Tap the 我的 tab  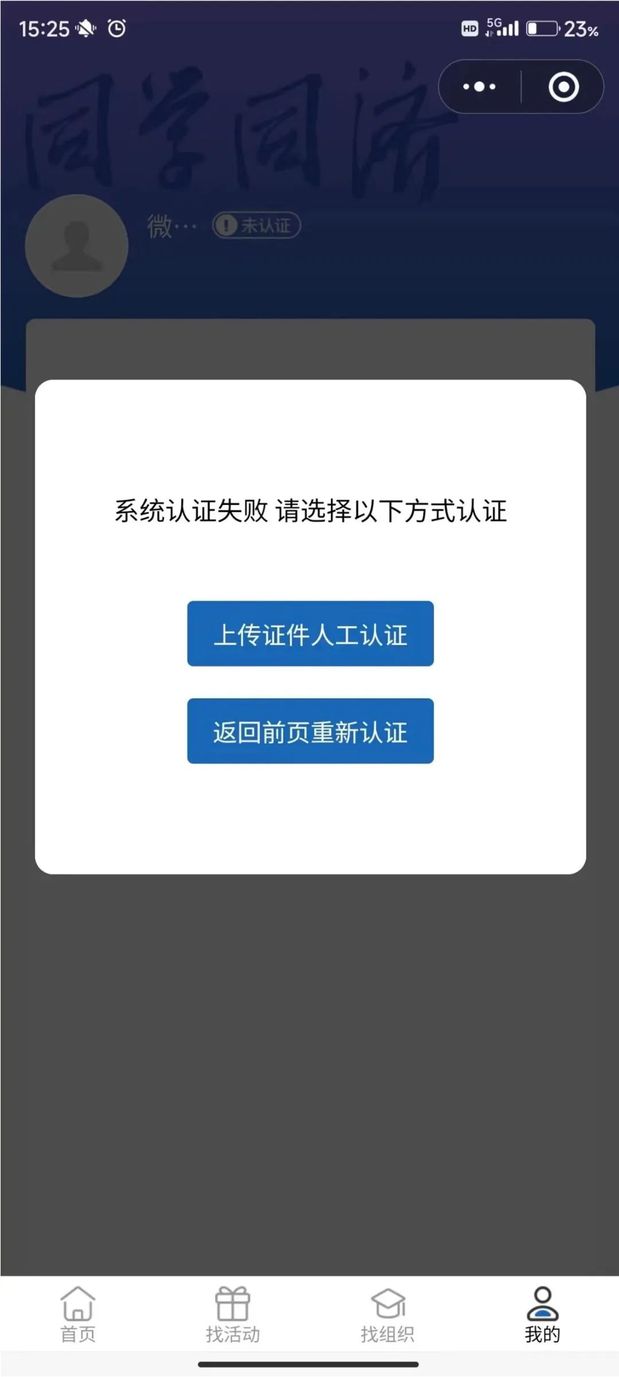[x=542, y=1315]
